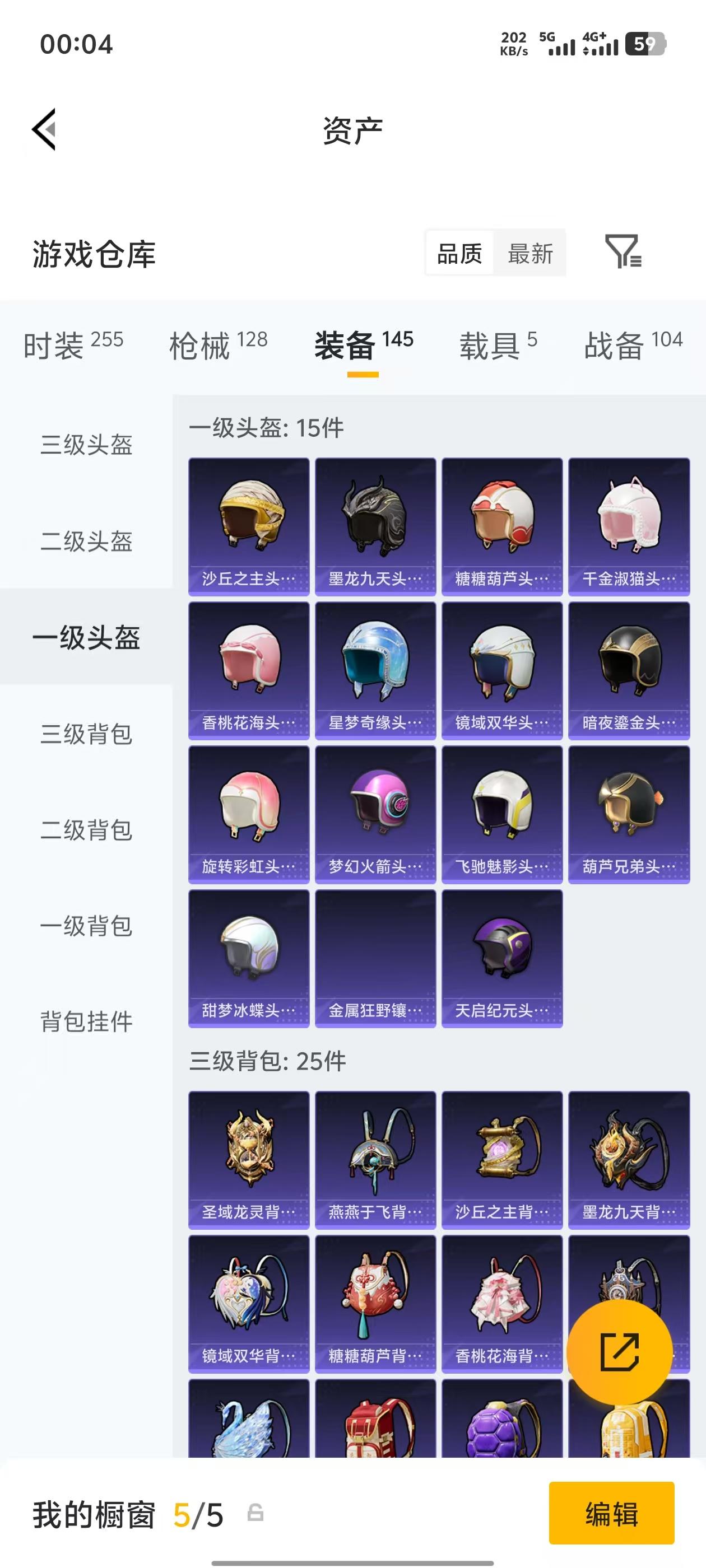View the 糖糖葫芦 backpack item
This screenshot has height=1568, width=706.
(x=375, y=1303)
